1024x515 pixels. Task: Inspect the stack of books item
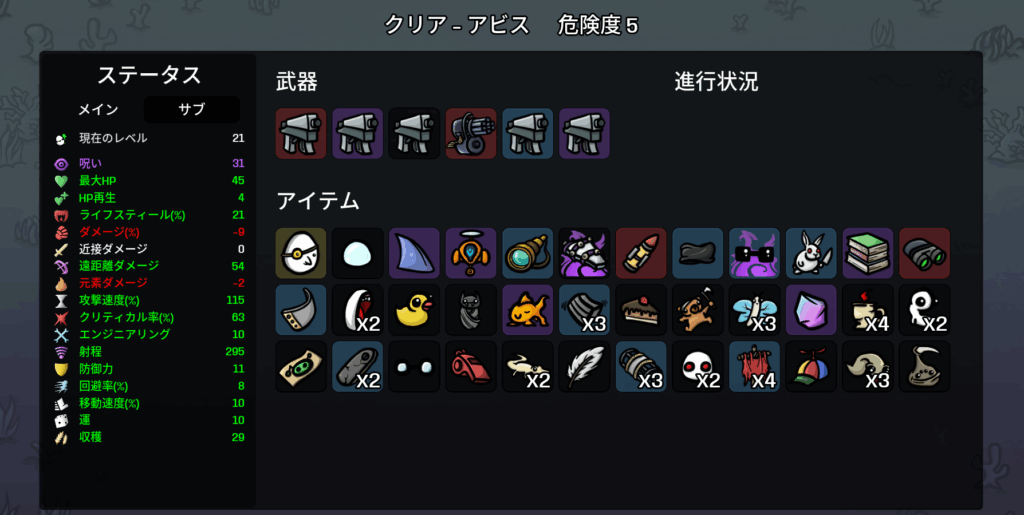click(x=867, y=253)
